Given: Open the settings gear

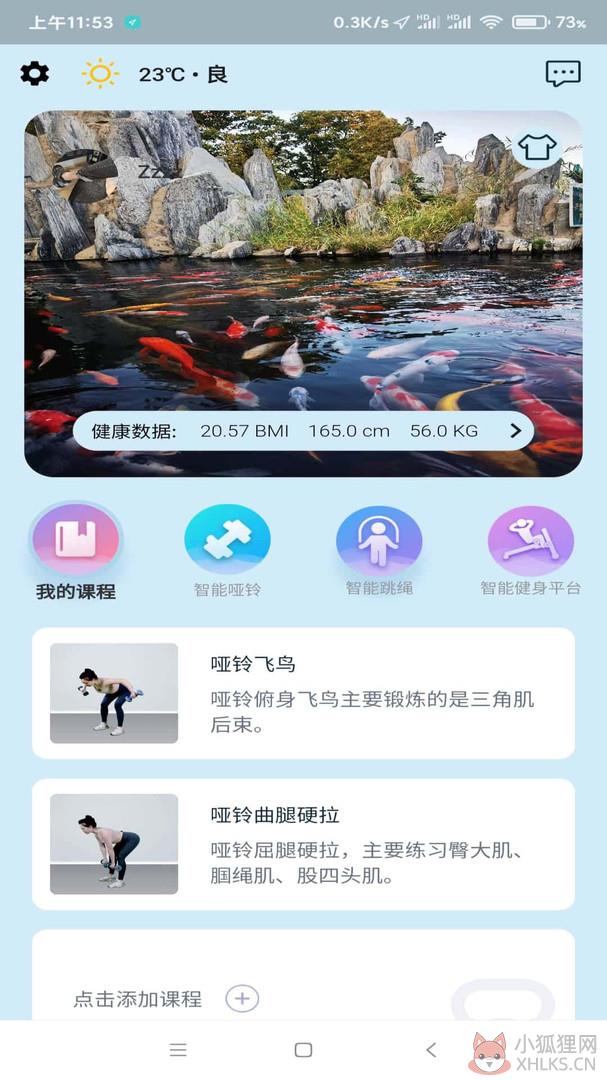Looking at the screenshot, I should click(x=34, y=73).
